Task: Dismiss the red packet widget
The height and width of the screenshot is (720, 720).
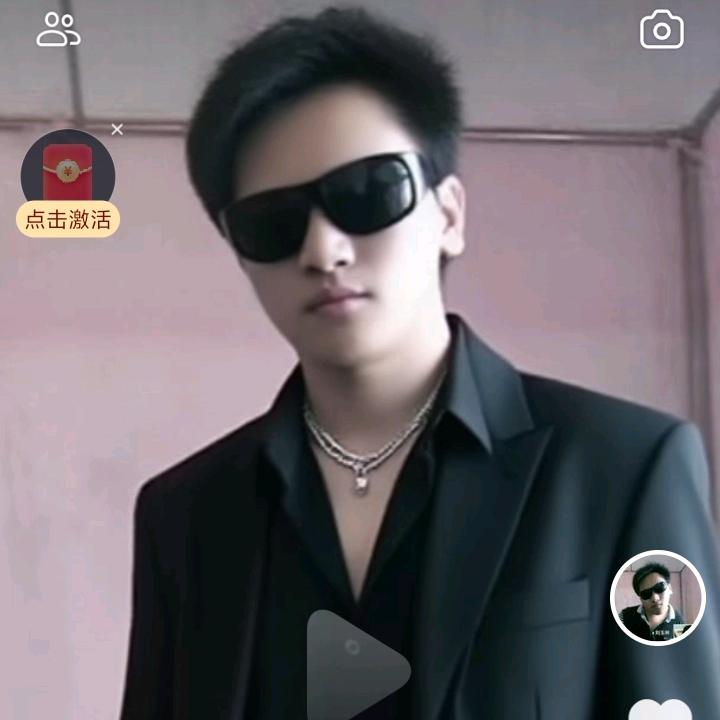Action: 117,129
